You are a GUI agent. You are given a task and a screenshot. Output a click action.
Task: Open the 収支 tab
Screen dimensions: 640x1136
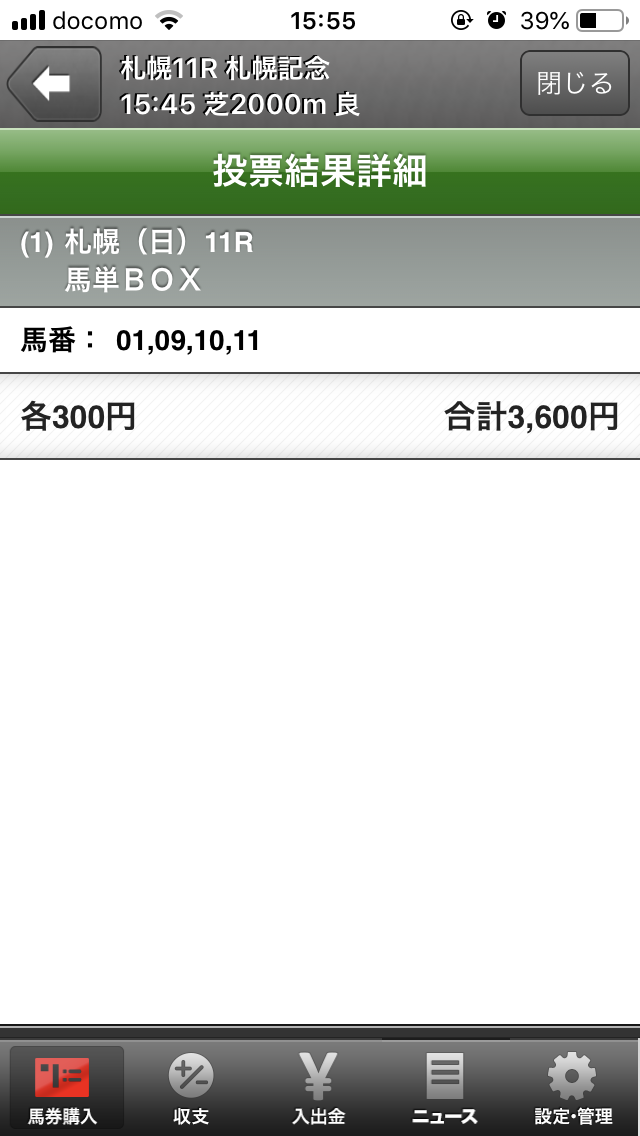pyautogui.click(x=190, y=1088)
